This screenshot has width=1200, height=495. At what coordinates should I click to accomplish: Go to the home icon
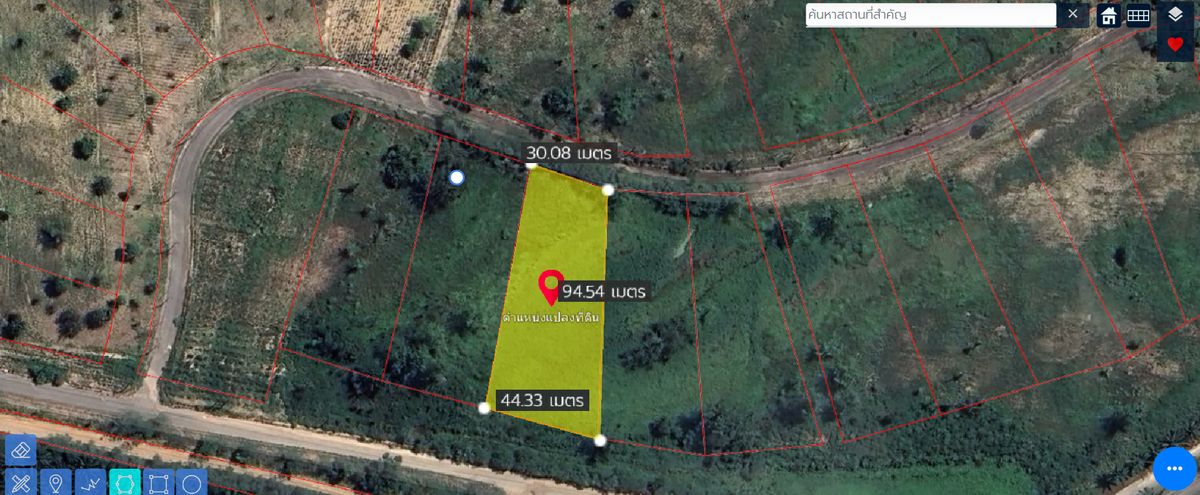click(1108, 15)
